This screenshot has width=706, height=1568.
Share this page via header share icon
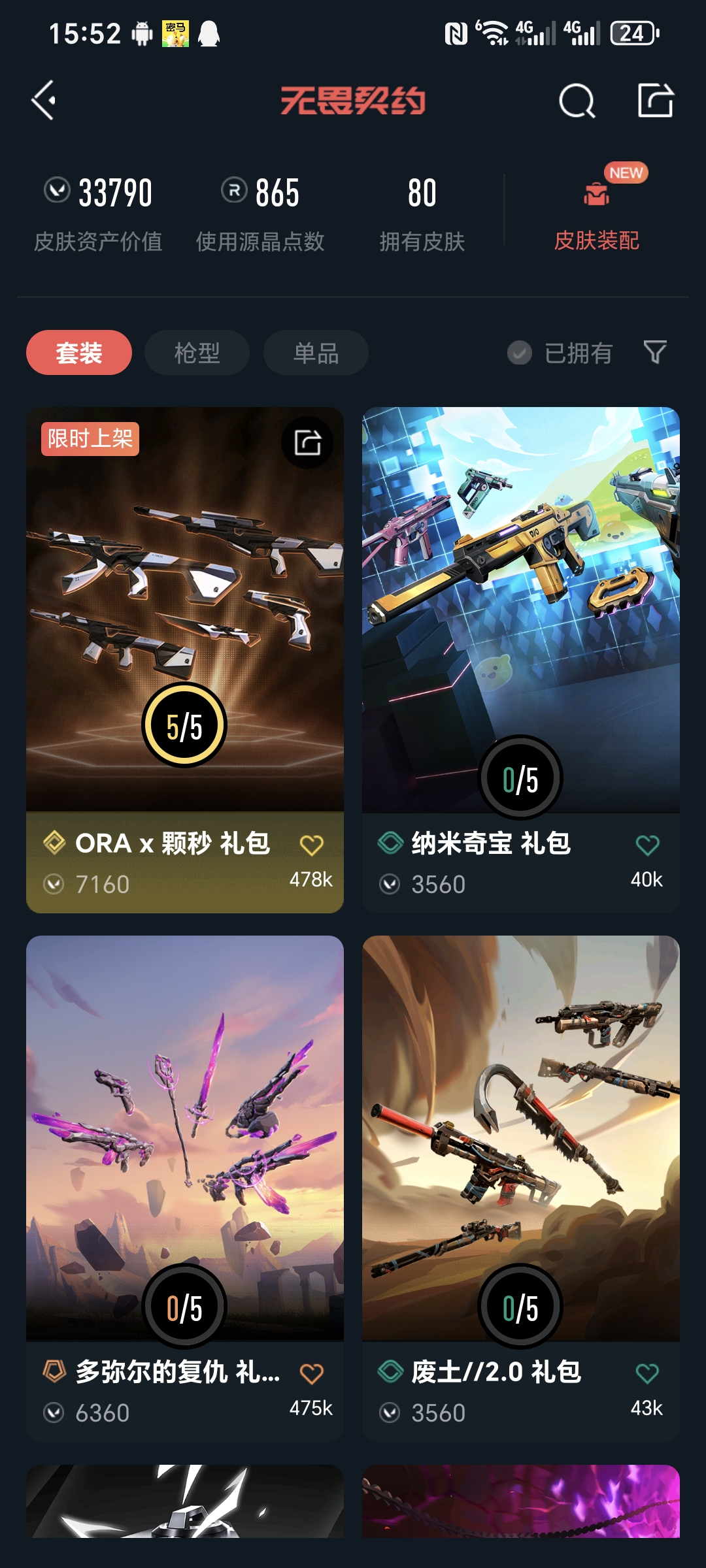[x=655, y=101]
